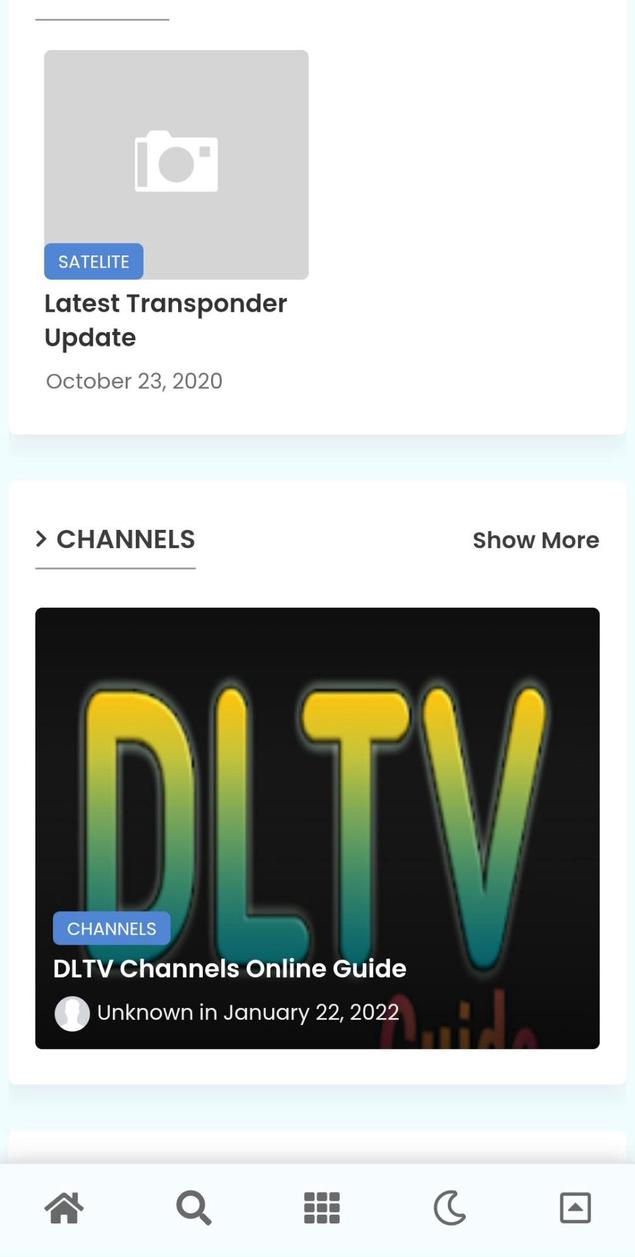Open the grid menu icon
Screen dimensions: 635x1257
click(321, 1208)
